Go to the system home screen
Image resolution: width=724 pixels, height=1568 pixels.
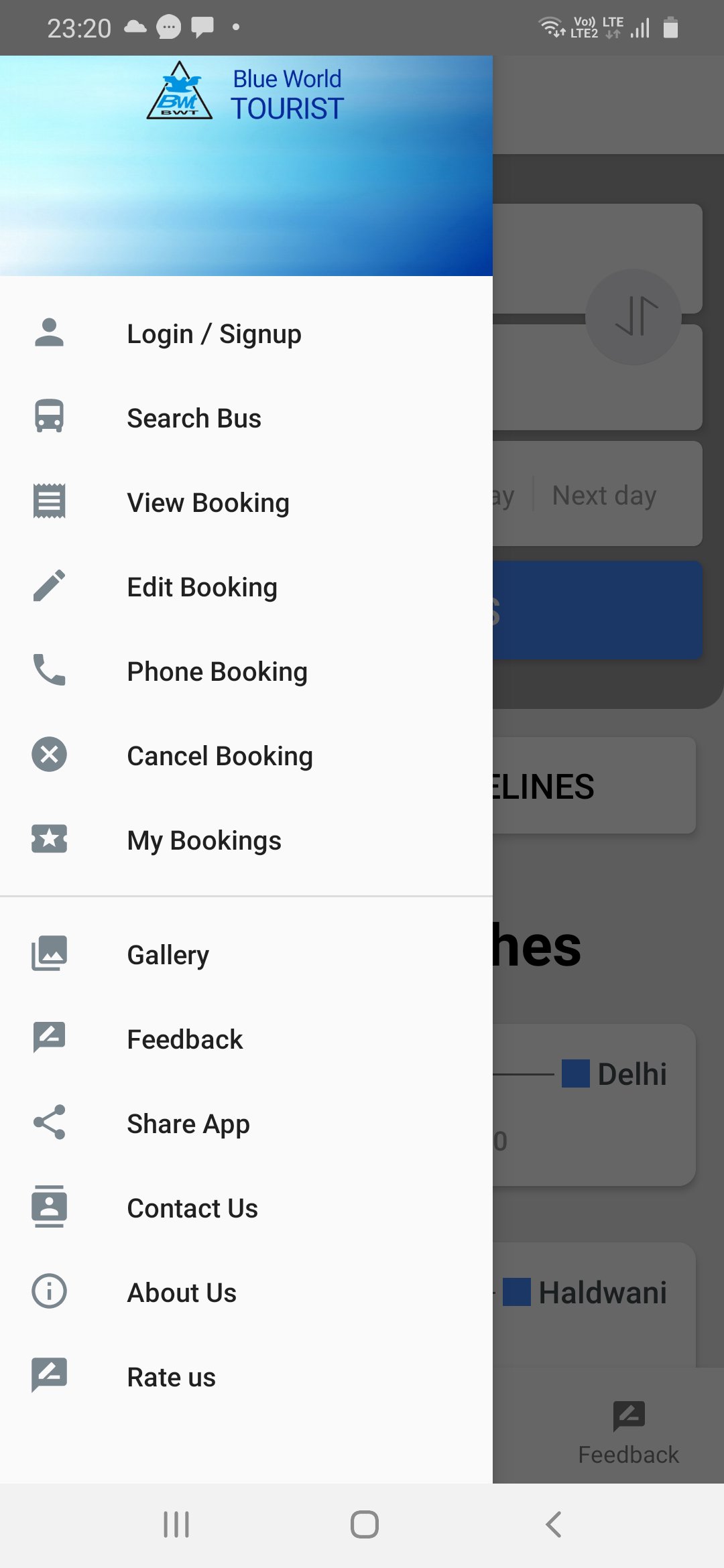pos(364,1524)
